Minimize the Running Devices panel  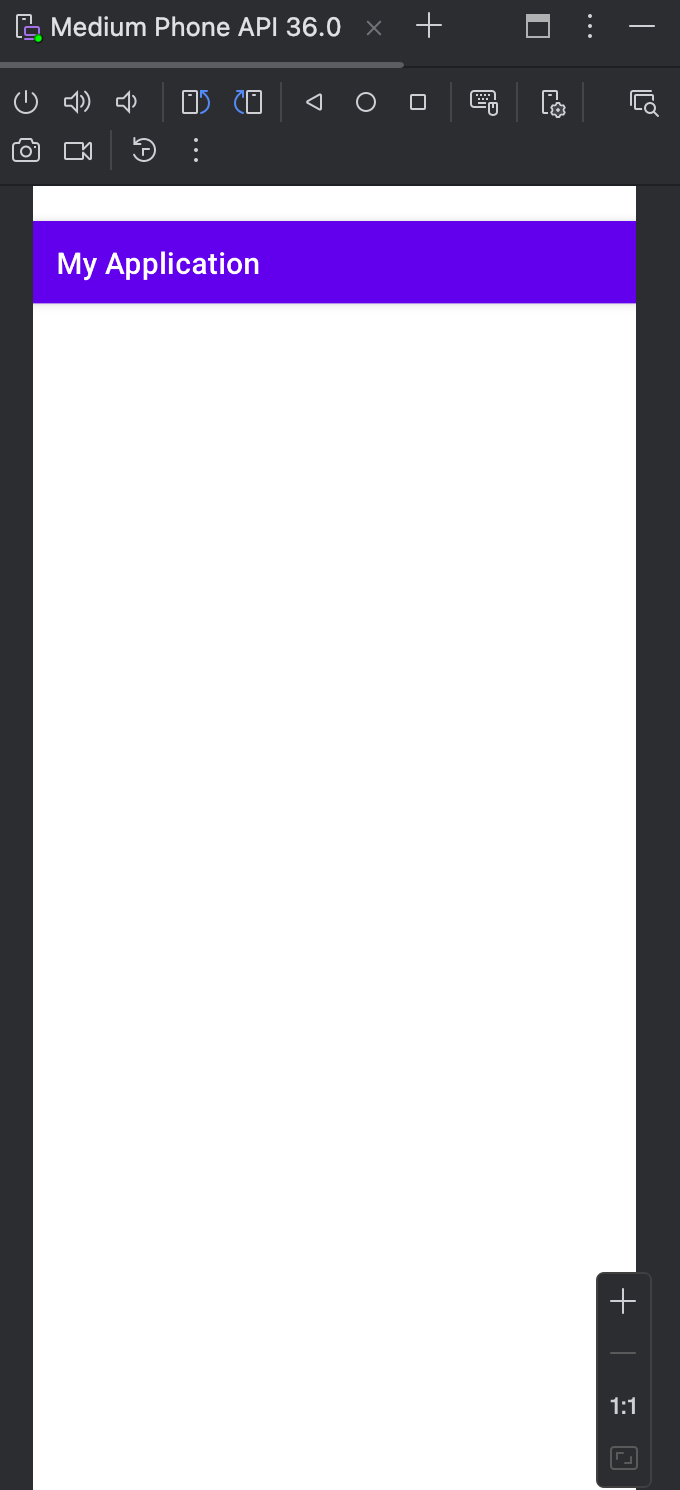click(642, 27)
